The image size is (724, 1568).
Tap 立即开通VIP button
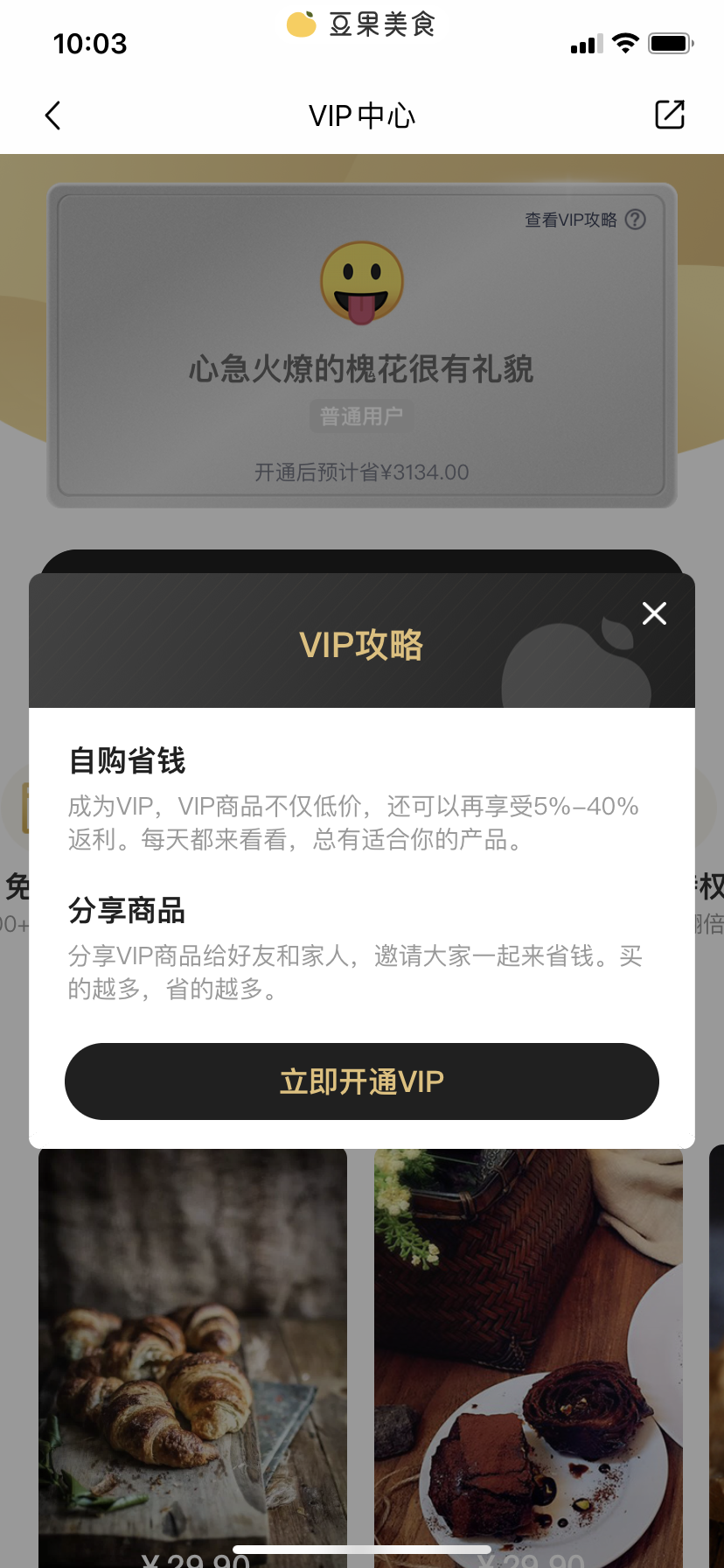(x=362, y=1081)
